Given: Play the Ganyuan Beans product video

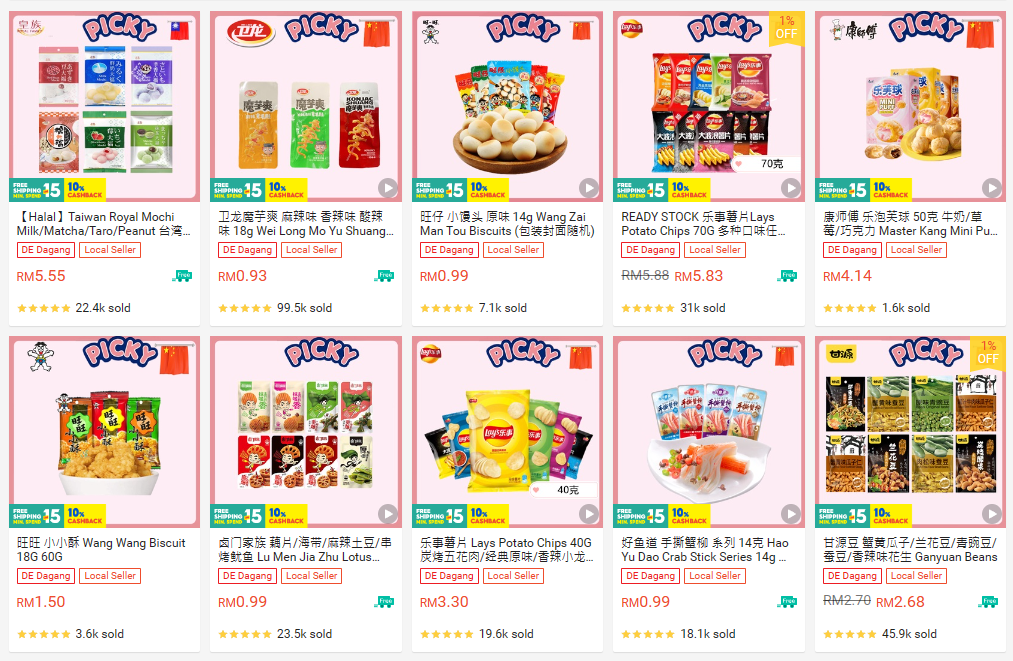Looking at the screenshot, I should 991,514.
